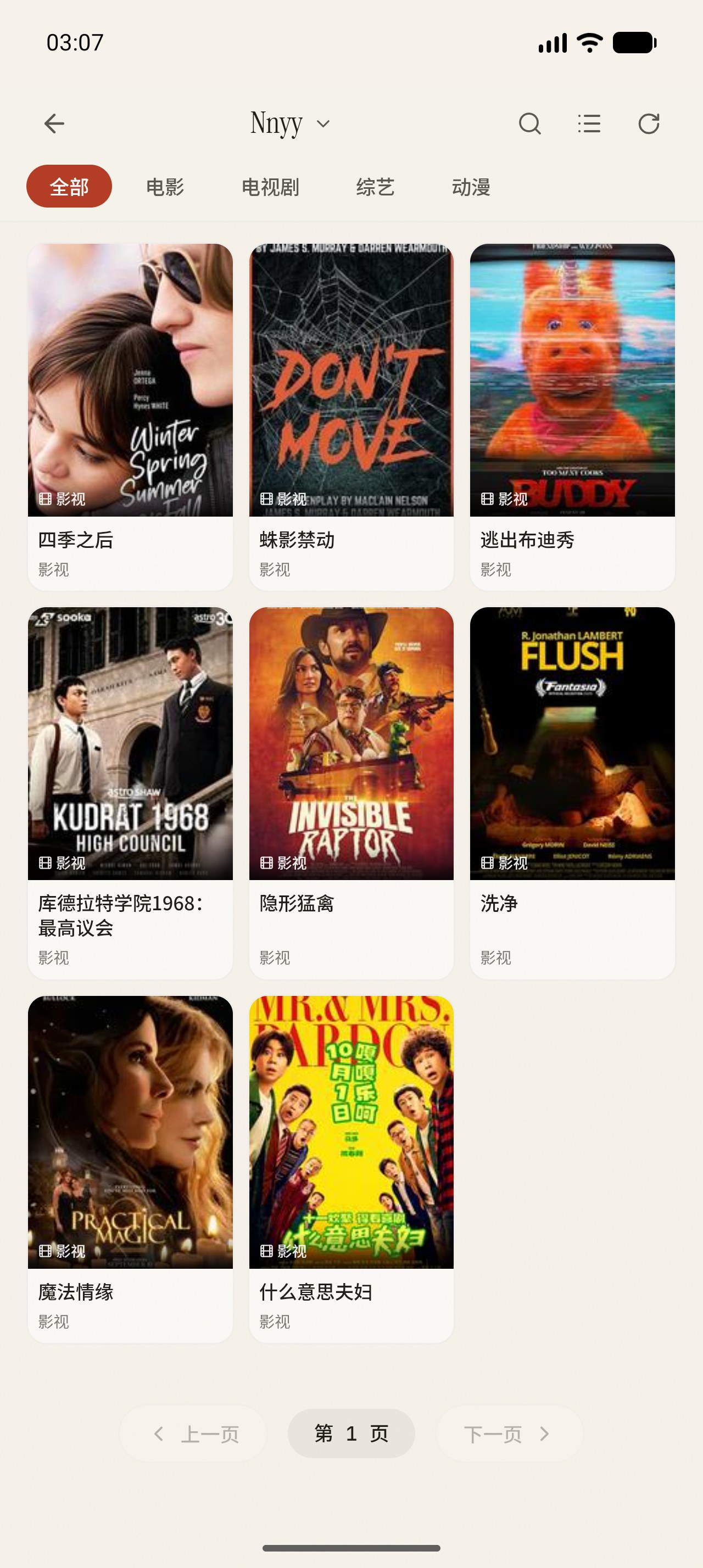Image resolution: width=703 pixels, height=1568 pixels.
Task: Open the search icon
Action: pyautogui.click(x=529, y=124)
